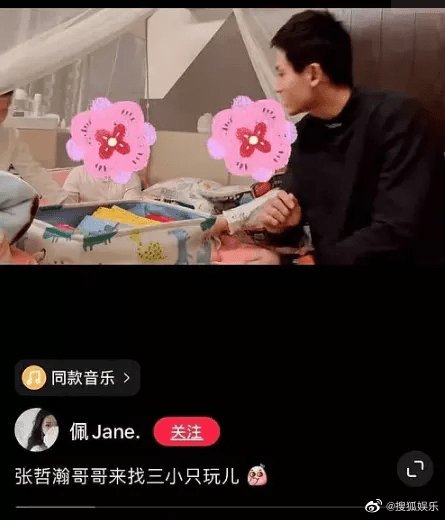Tap the video playback area

pyautogui.click(x=222, y=136)
